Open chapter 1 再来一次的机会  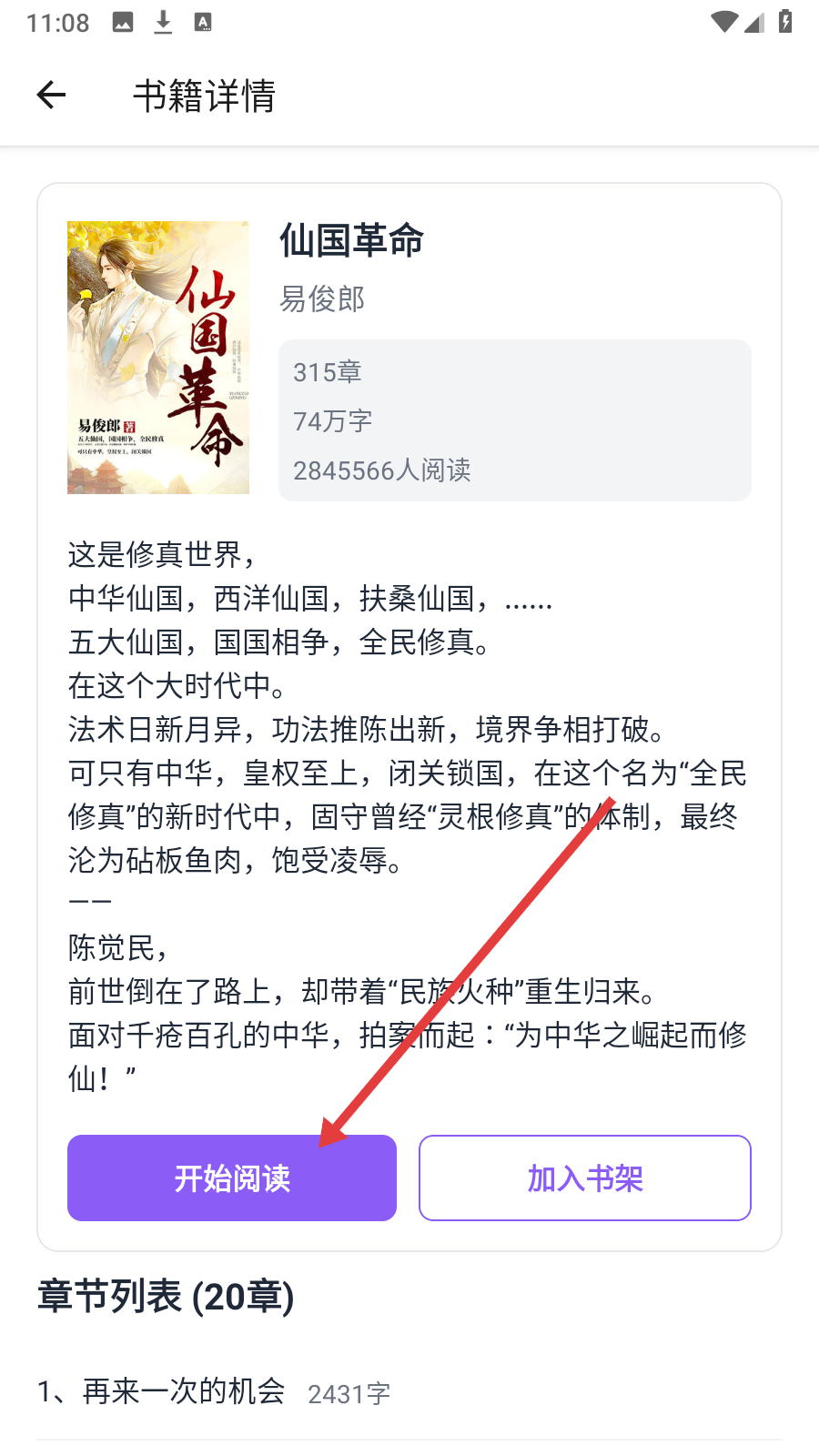(409, 1392)
